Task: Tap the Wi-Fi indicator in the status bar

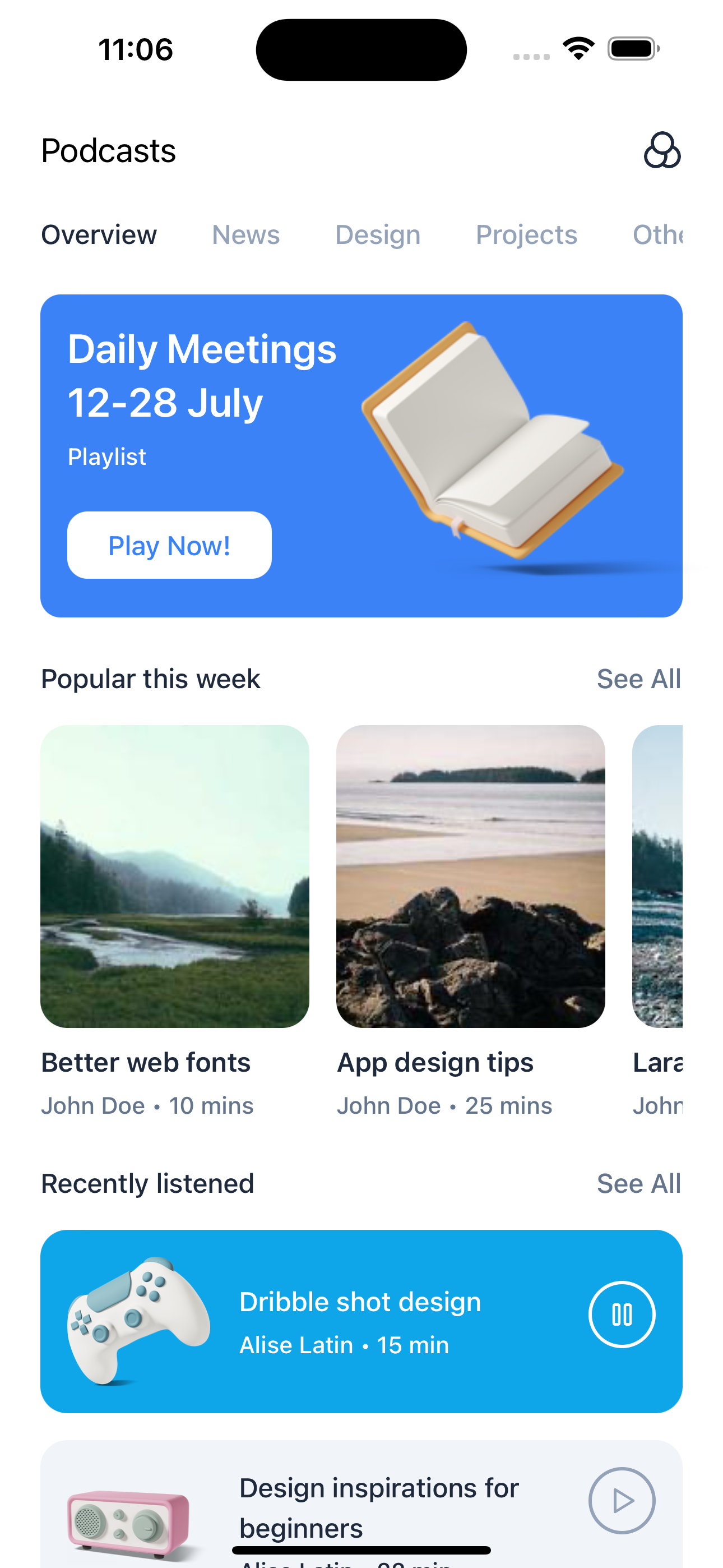Action: tap(577, 48)
